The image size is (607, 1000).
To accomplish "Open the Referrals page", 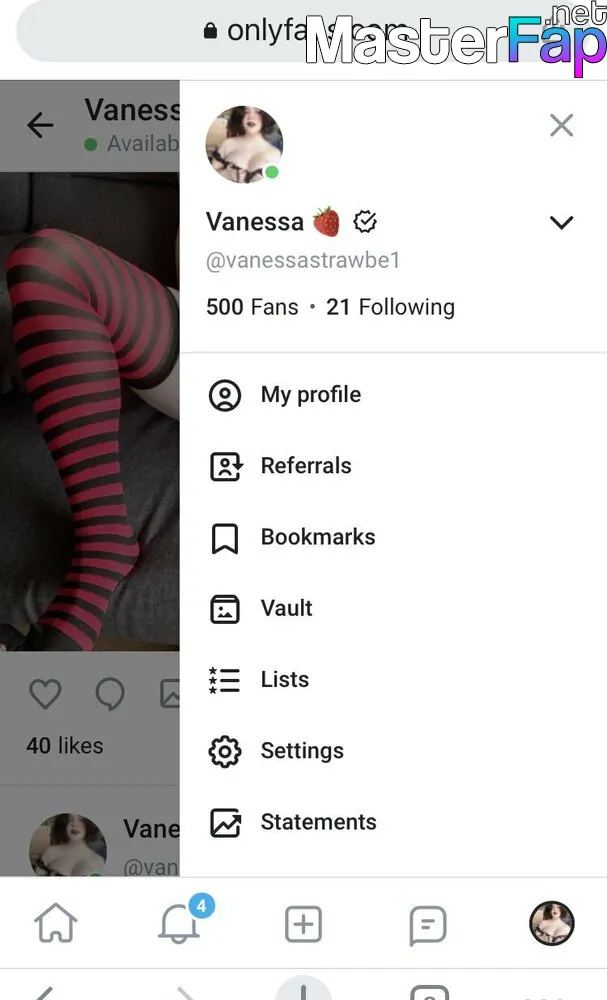I will pyautogui.click(x=393, y=466).
